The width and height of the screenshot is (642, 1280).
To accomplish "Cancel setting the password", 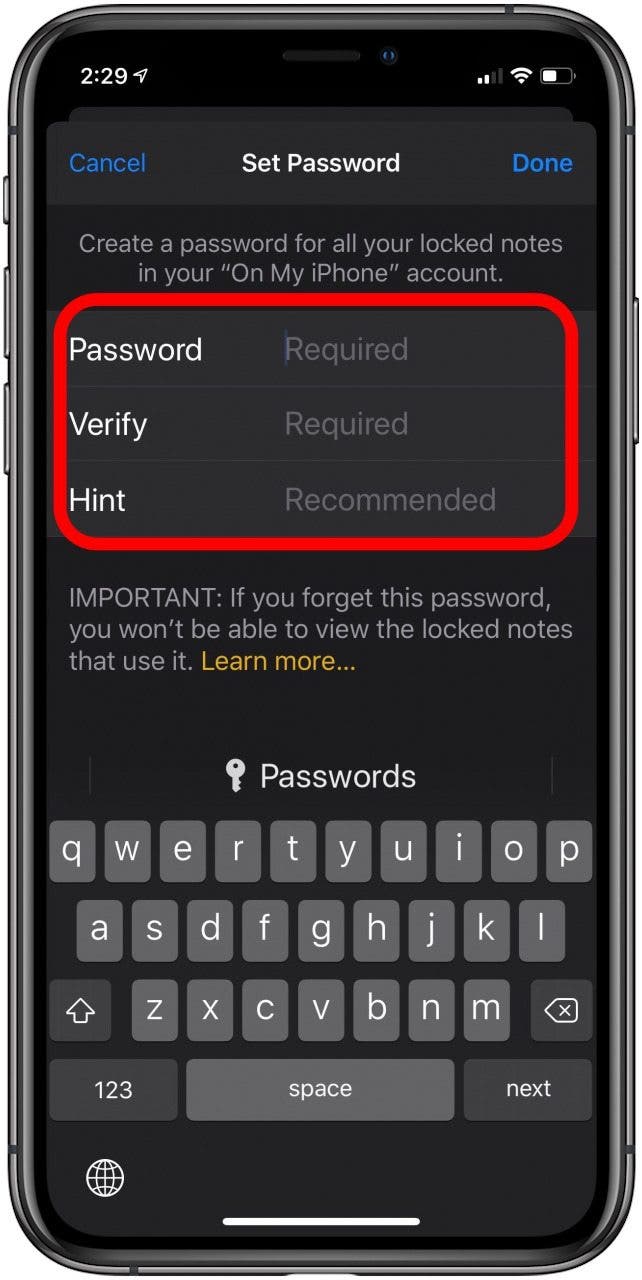I will click(x=107, y=163).
